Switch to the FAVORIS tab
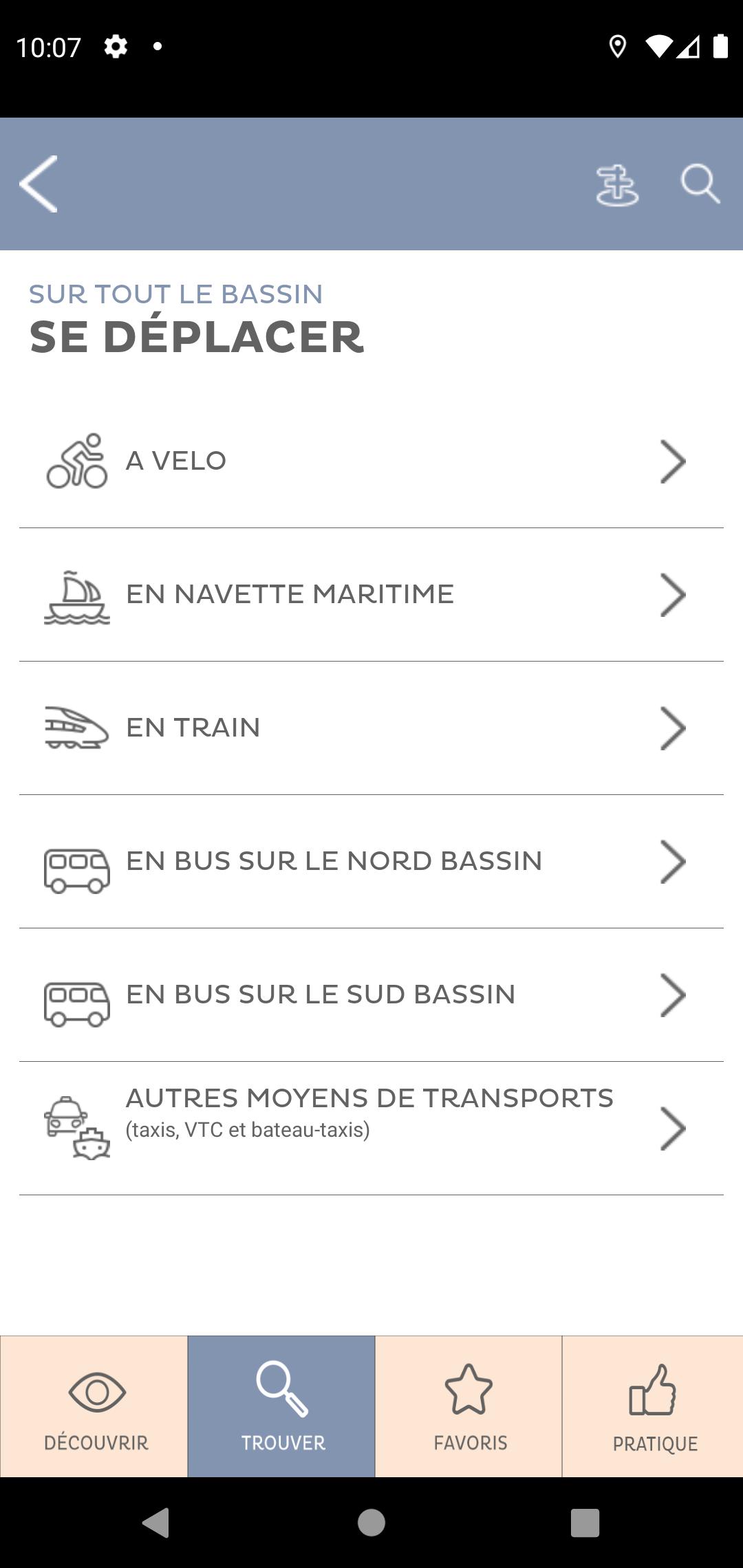The image size is (743, 1568). [469, 1406]
